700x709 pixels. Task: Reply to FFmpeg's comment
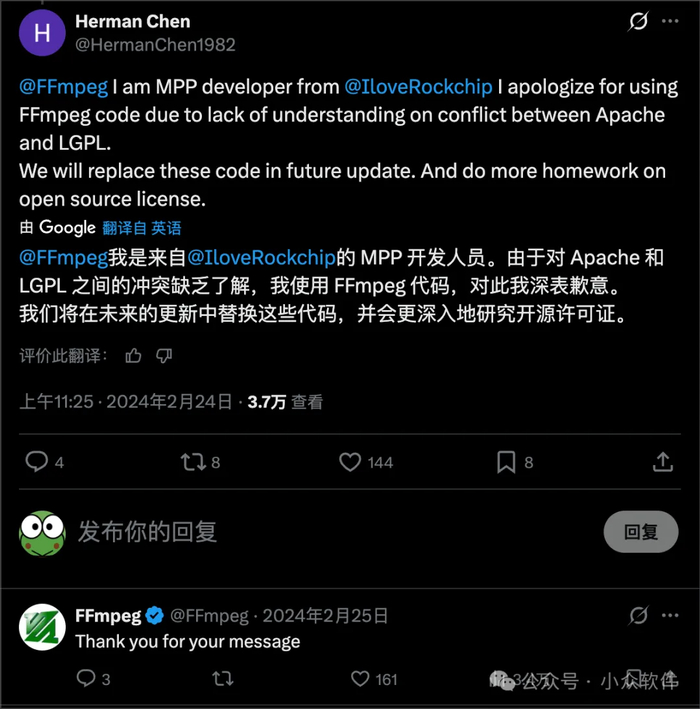pyautogui.click(x=86, y=679)
